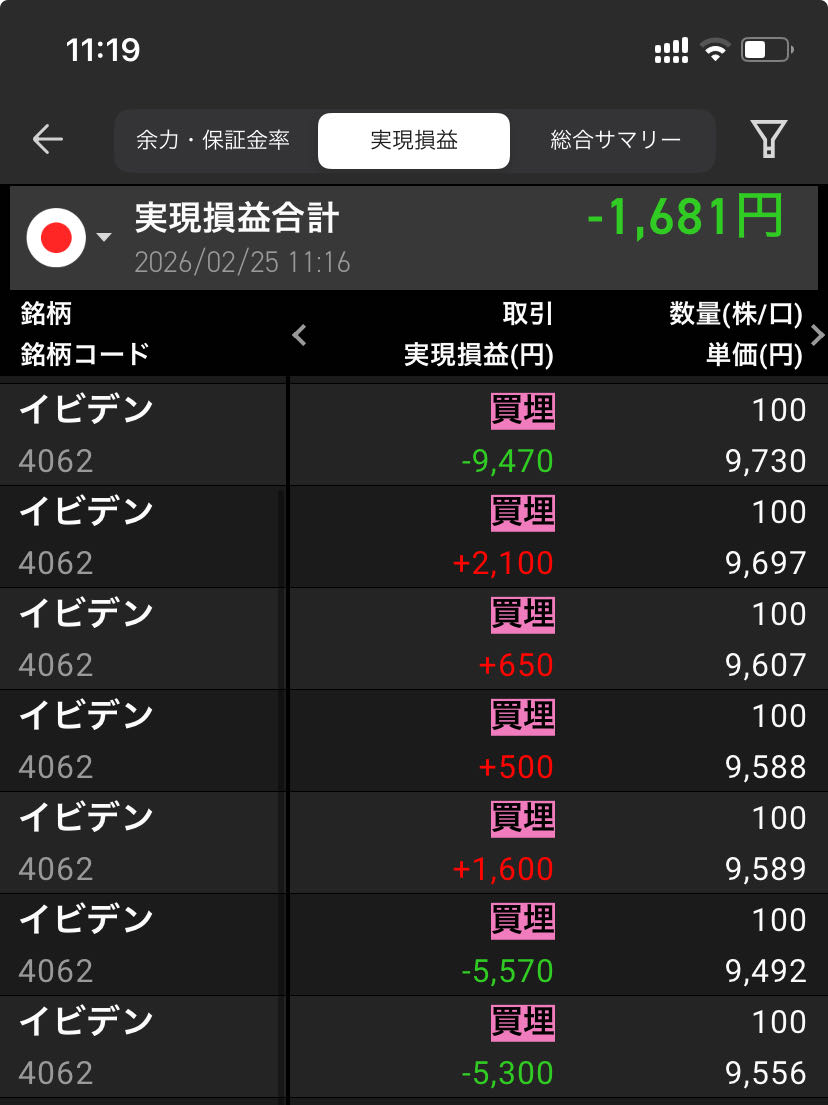Open the イビデン row with +650 profit
The height and width of the screenshot is (1105, 828).
(x=414, y=639)
